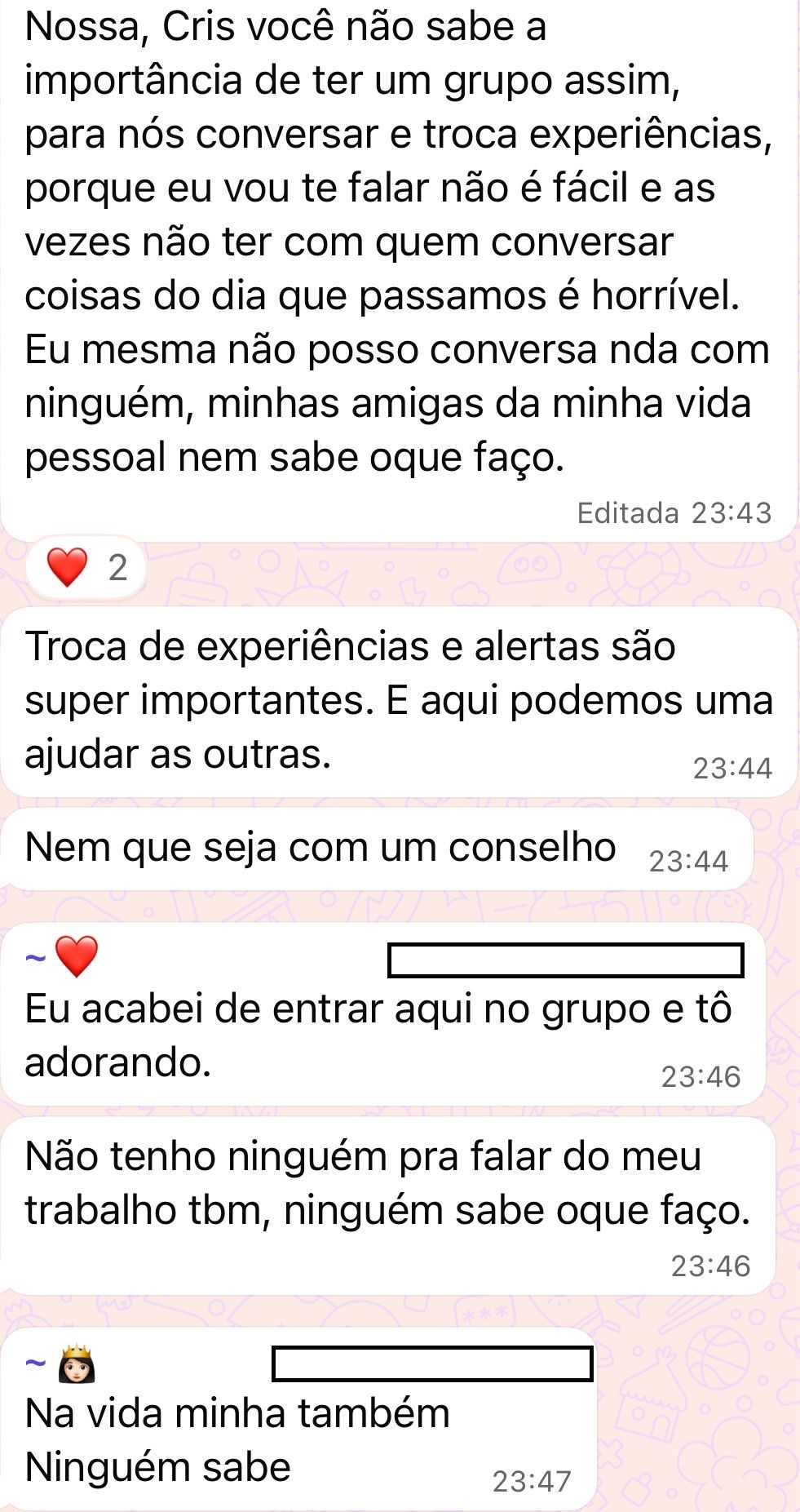Tap the 23:43 timestamp on the edited message
800x1512 pixels.
[x=729, y=513]
